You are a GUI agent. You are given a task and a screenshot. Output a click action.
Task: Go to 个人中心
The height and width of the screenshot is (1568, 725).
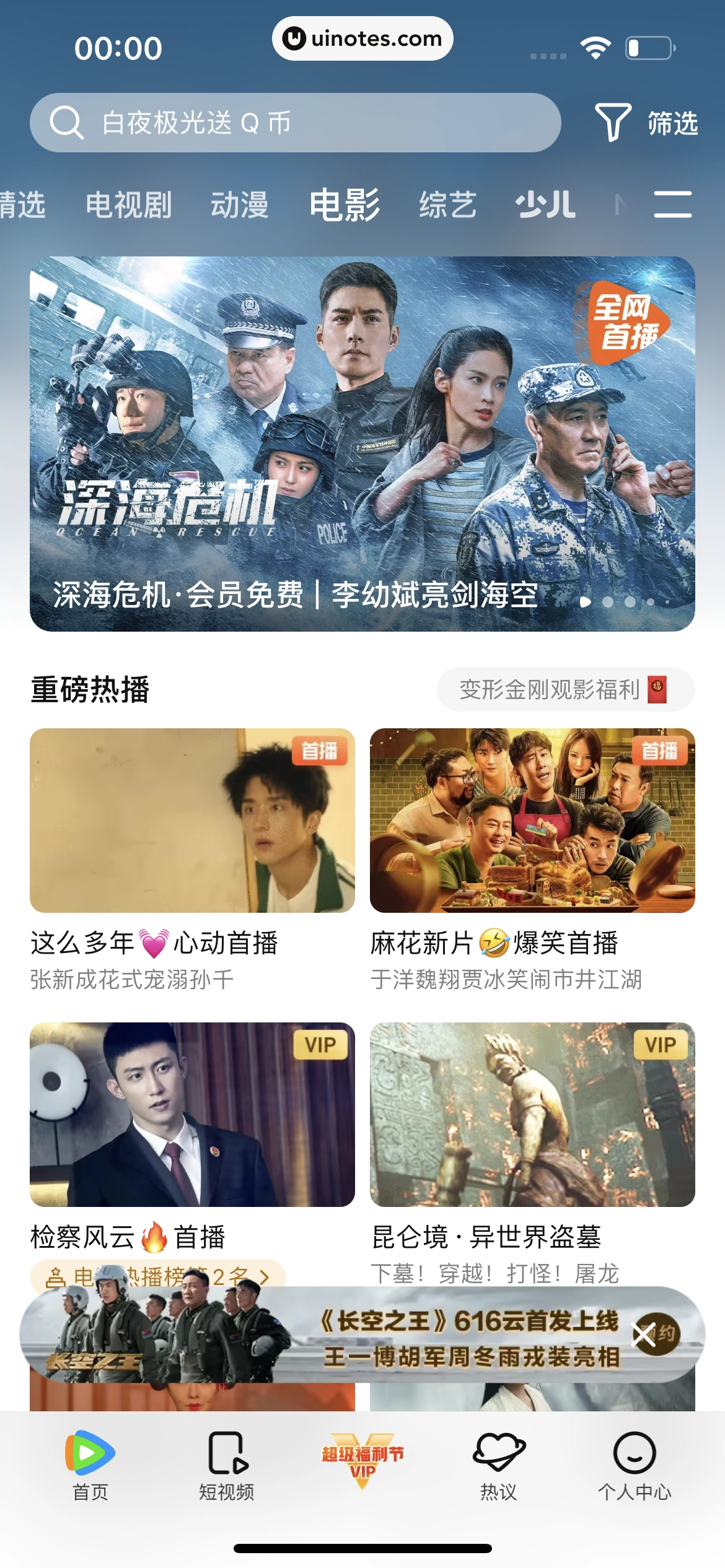coord(635,1465)
